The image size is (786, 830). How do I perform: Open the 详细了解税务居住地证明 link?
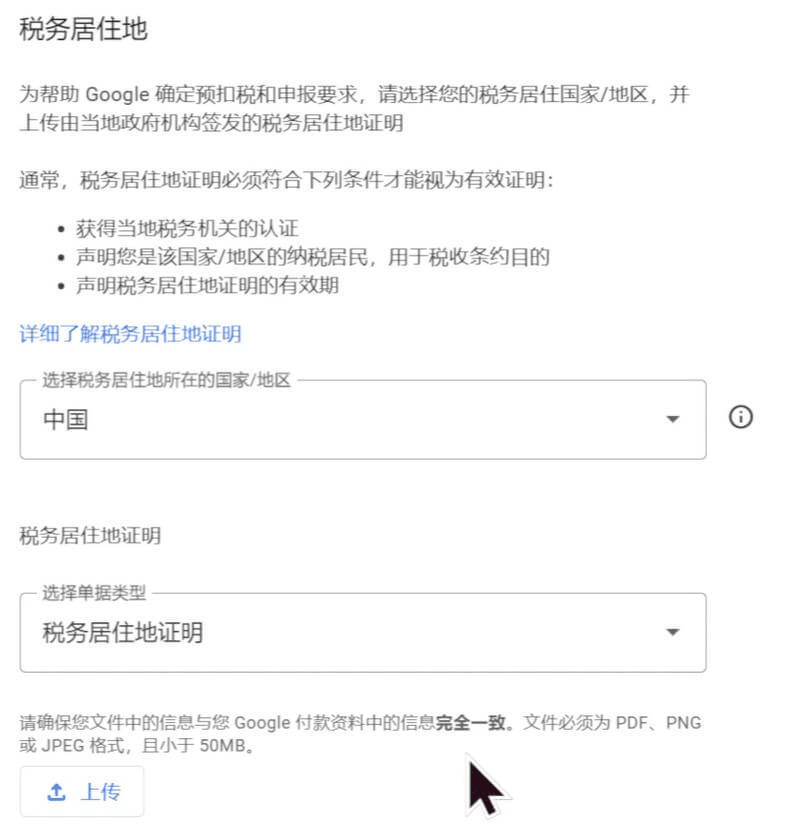[x=131, y=334]
